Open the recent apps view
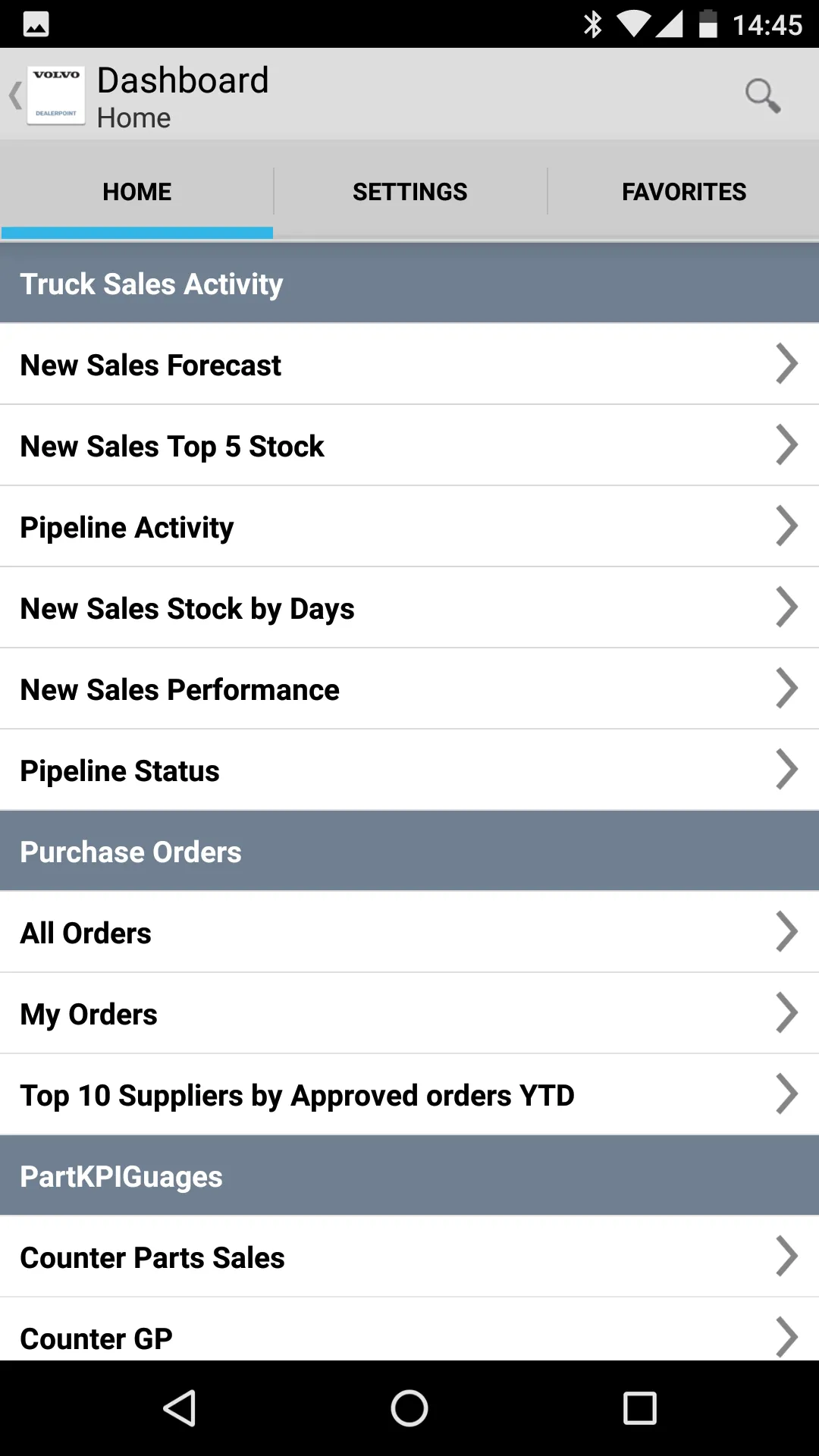 click(639, 1408)
